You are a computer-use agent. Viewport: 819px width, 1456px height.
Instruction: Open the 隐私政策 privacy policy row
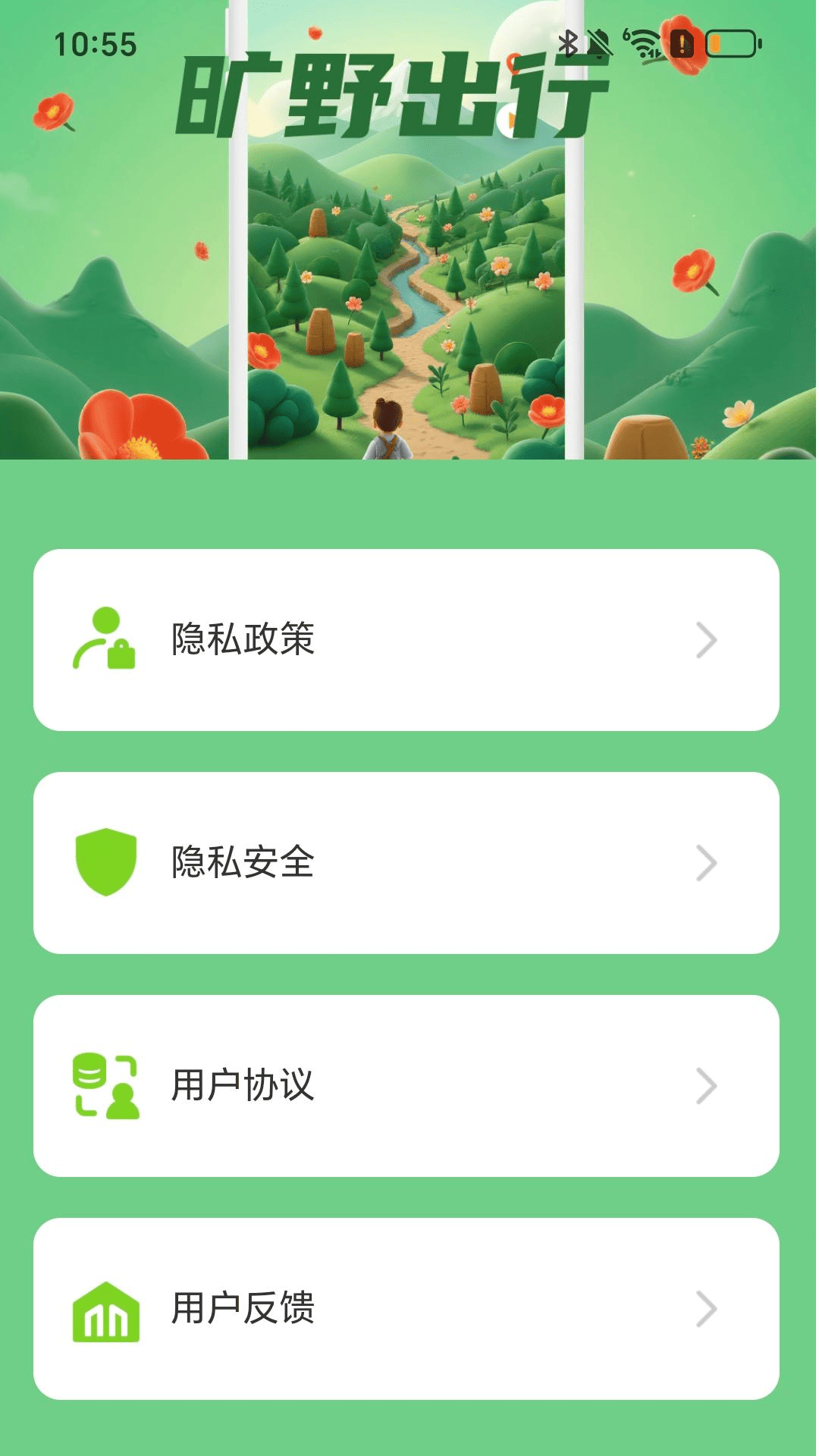pos(406,639)
